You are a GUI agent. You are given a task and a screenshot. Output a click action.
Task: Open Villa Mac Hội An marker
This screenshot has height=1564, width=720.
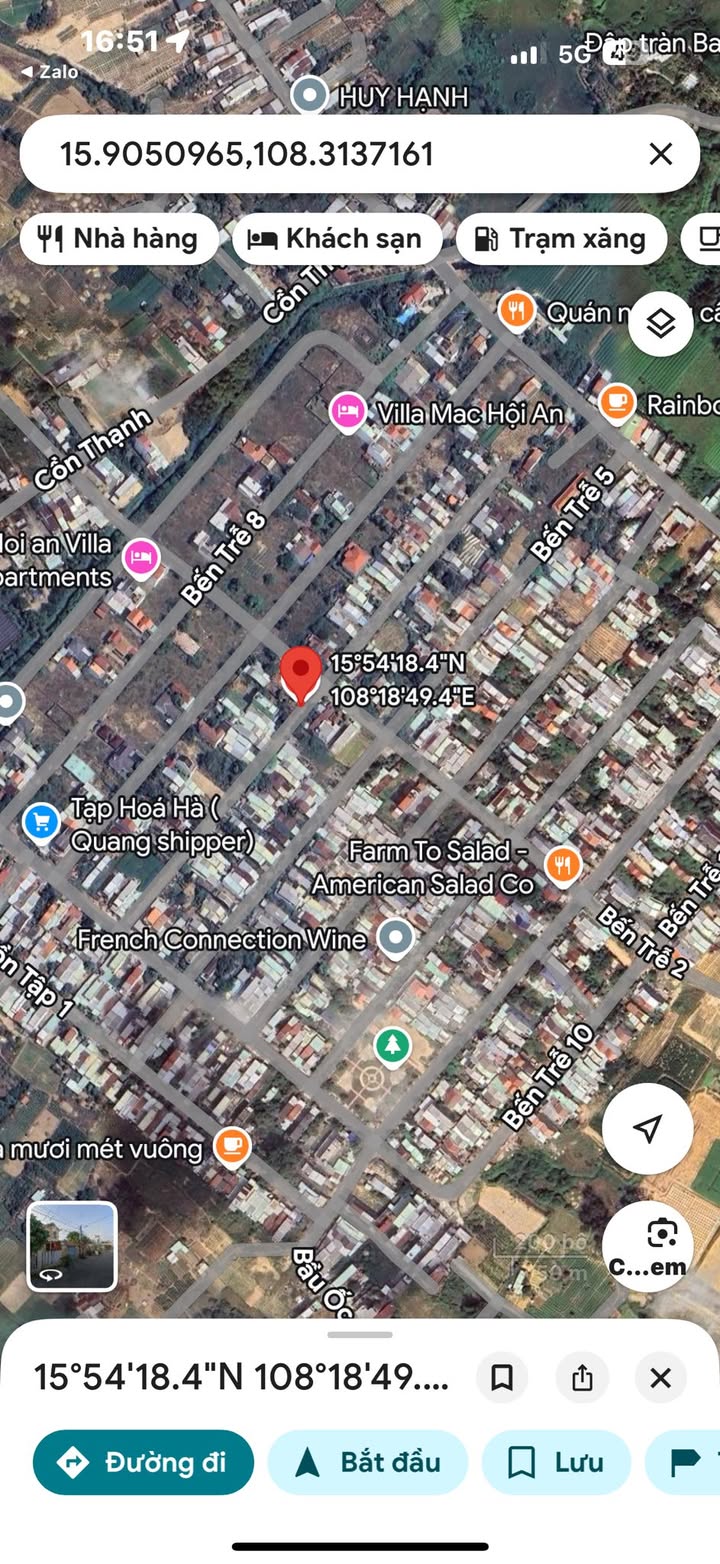point(348,412)
